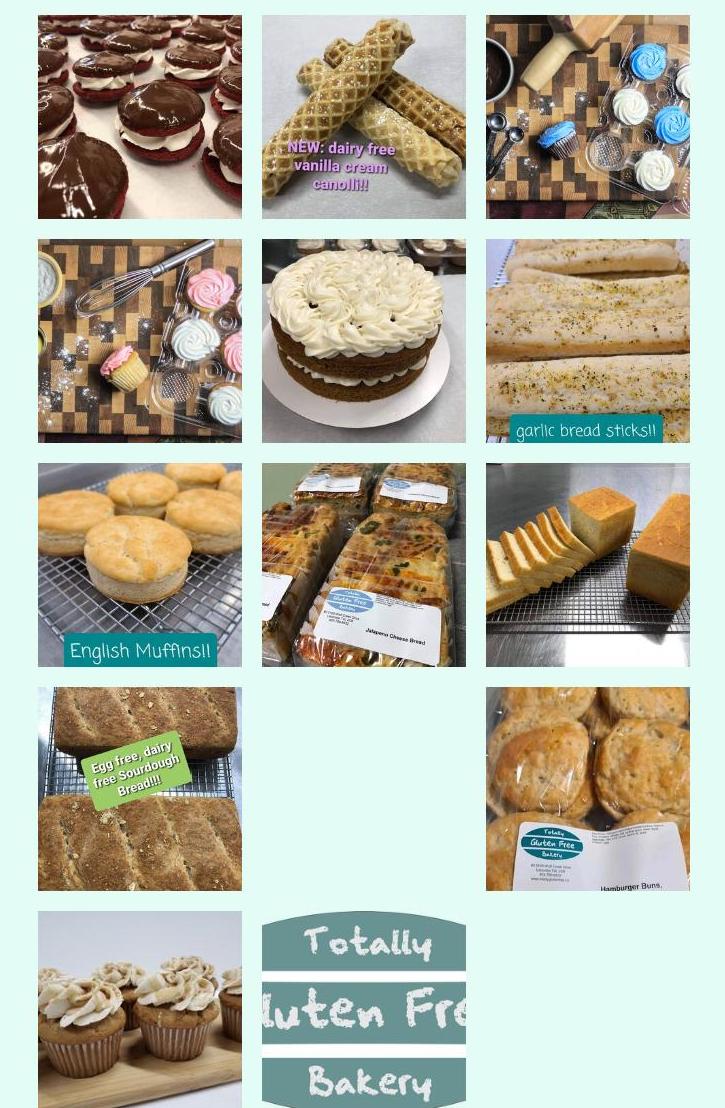Open the sliced white bread loaf photo
Image resolution: width=725 pixels, height=1108 pixels.
[x=587, y=565]
